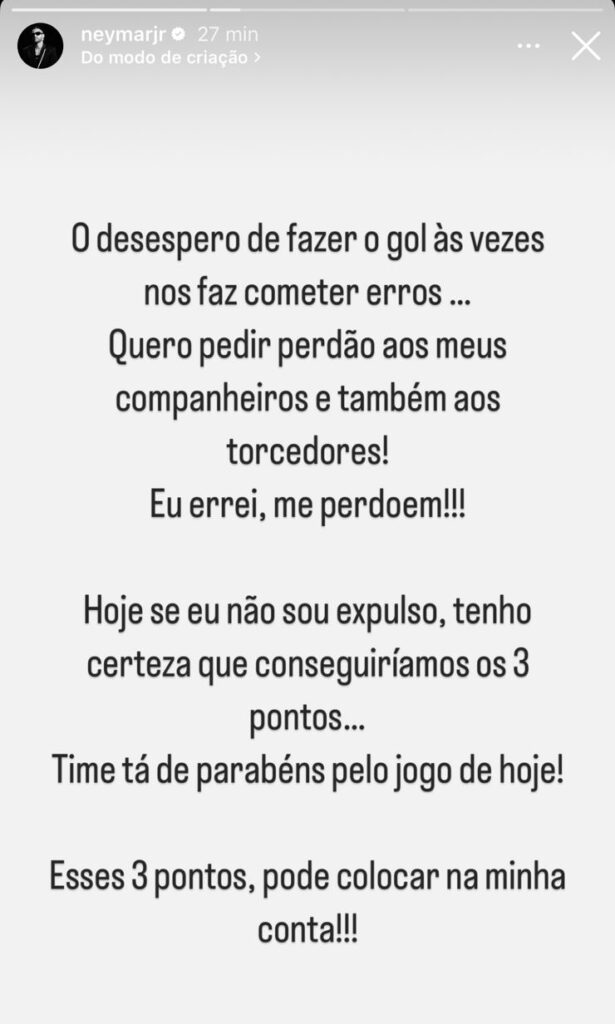Open 'Do modo de criação' link
This screenshot has width=615, height=1024.
tap(170, 57)
